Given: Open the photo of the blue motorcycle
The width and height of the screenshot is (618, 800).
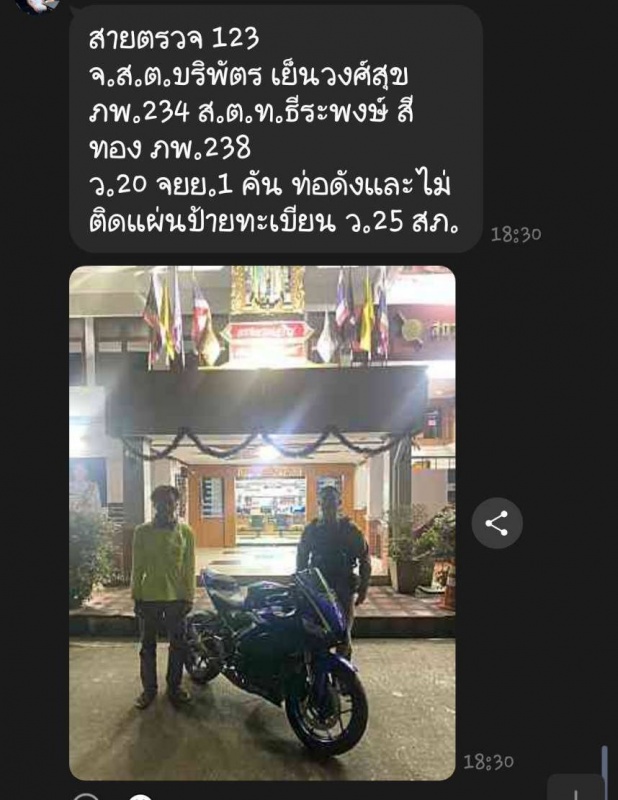Looking at the screenshot, I should [x=262, y=522].
